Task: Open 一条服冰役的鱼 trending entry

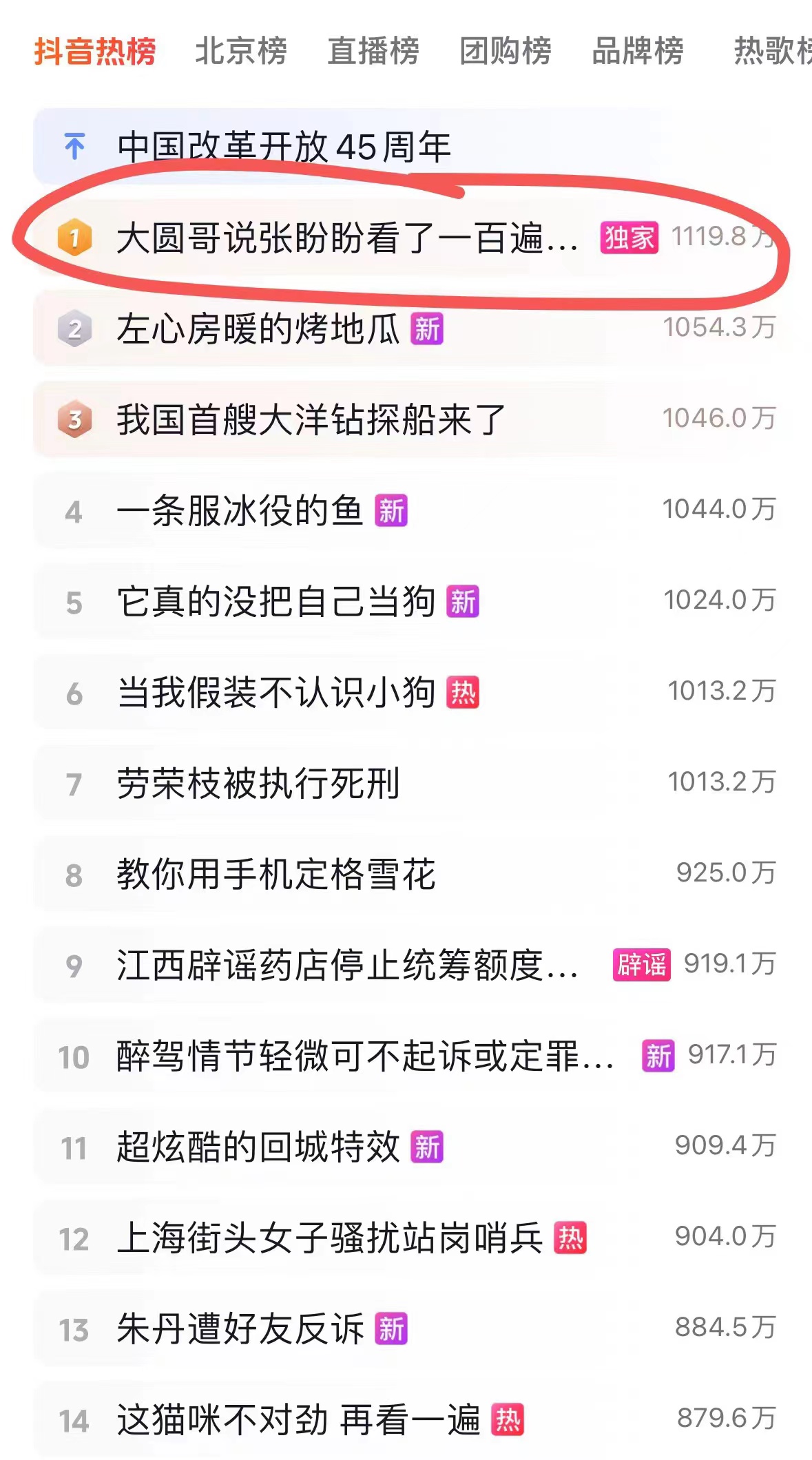Action: (240, 511)
